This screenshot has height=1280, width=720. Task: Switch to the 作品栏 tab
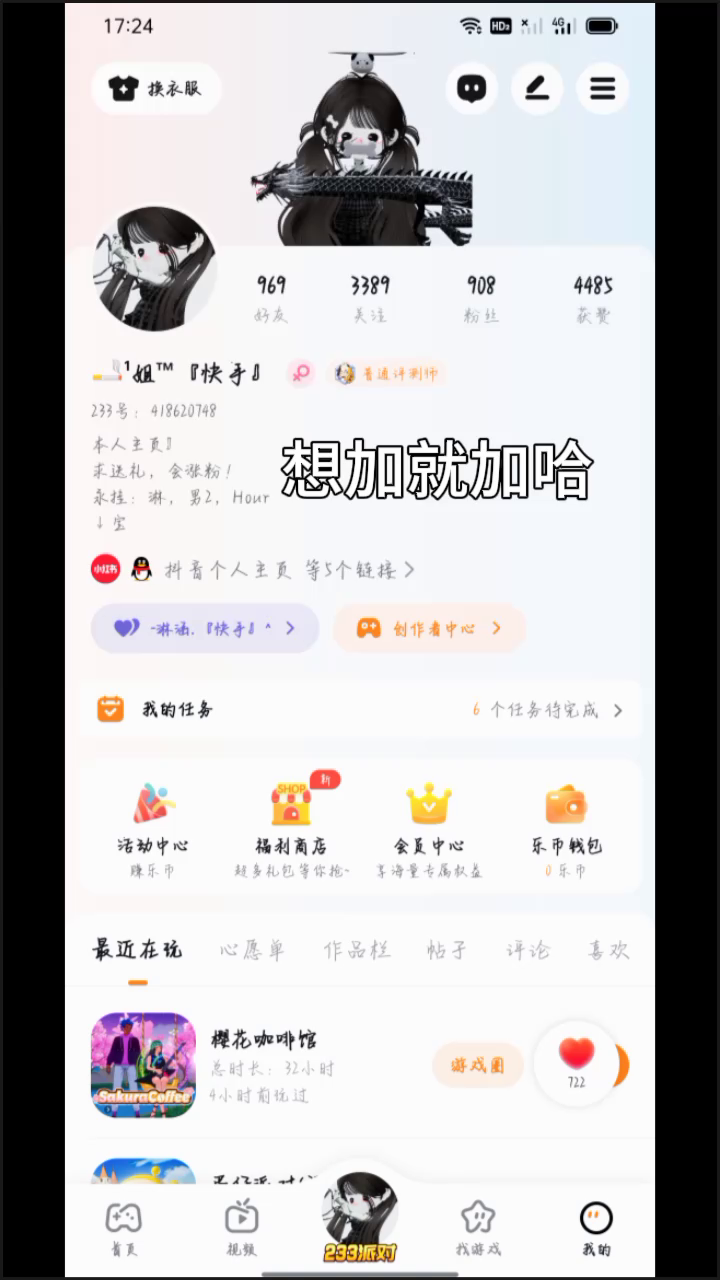[356, 950]
